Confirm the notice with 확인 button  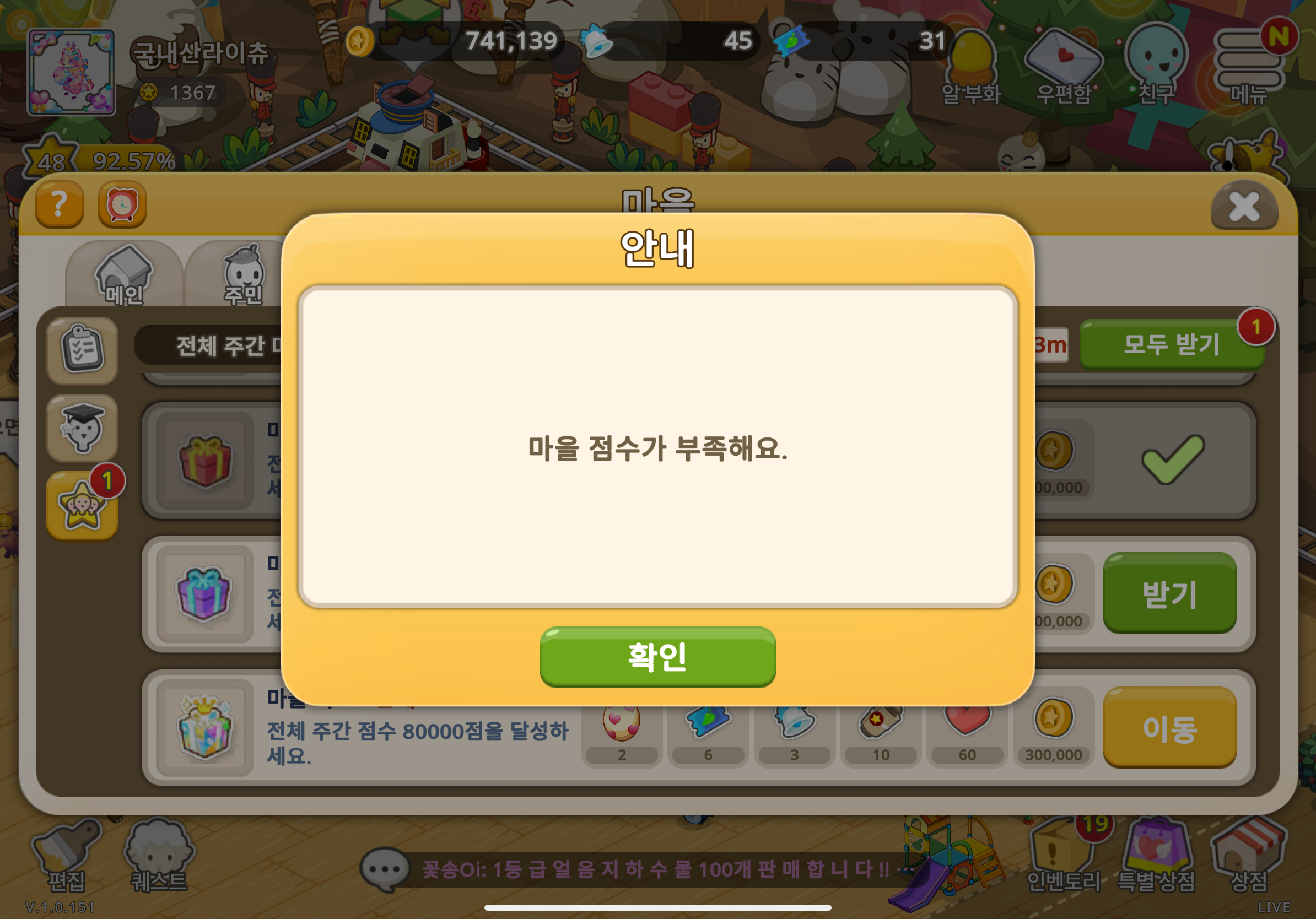pyautogui.click(x=657, y=657)
